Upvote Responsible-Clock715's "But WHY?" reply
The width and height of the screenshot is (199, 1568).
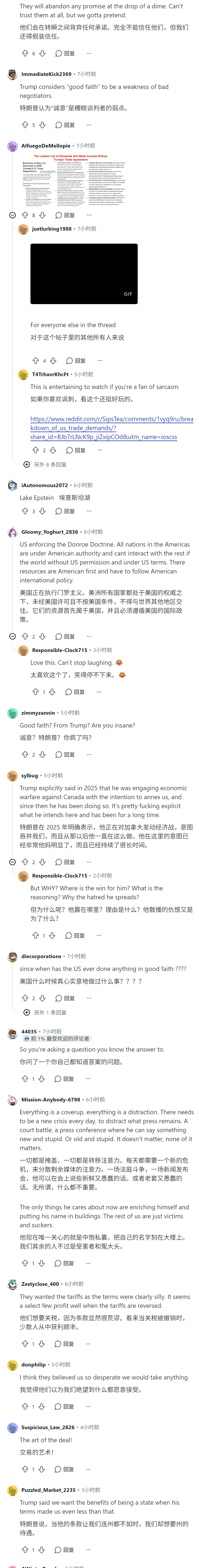coord(35,936)
